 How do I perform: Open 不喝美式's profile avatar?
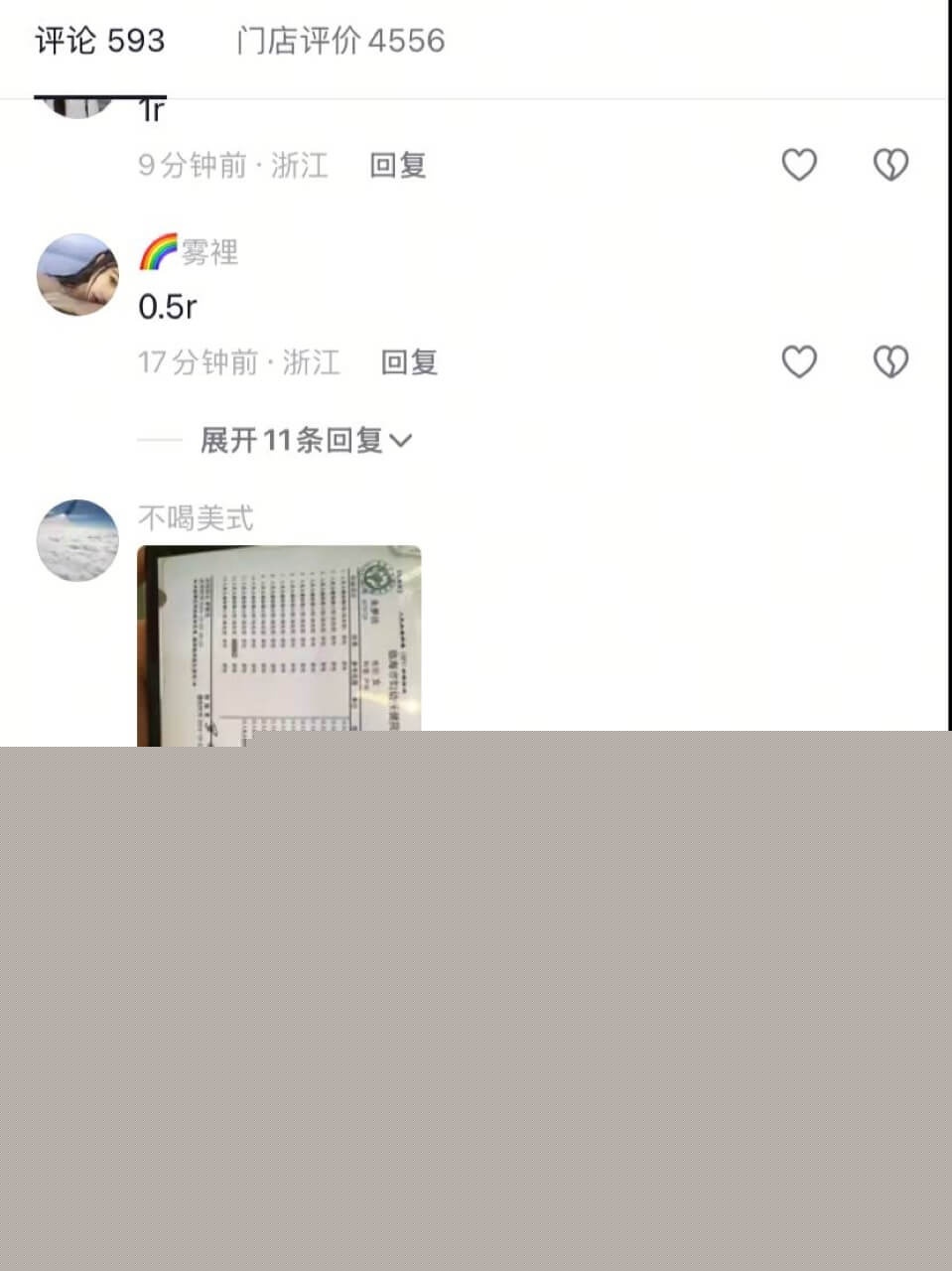pos(76,539)
